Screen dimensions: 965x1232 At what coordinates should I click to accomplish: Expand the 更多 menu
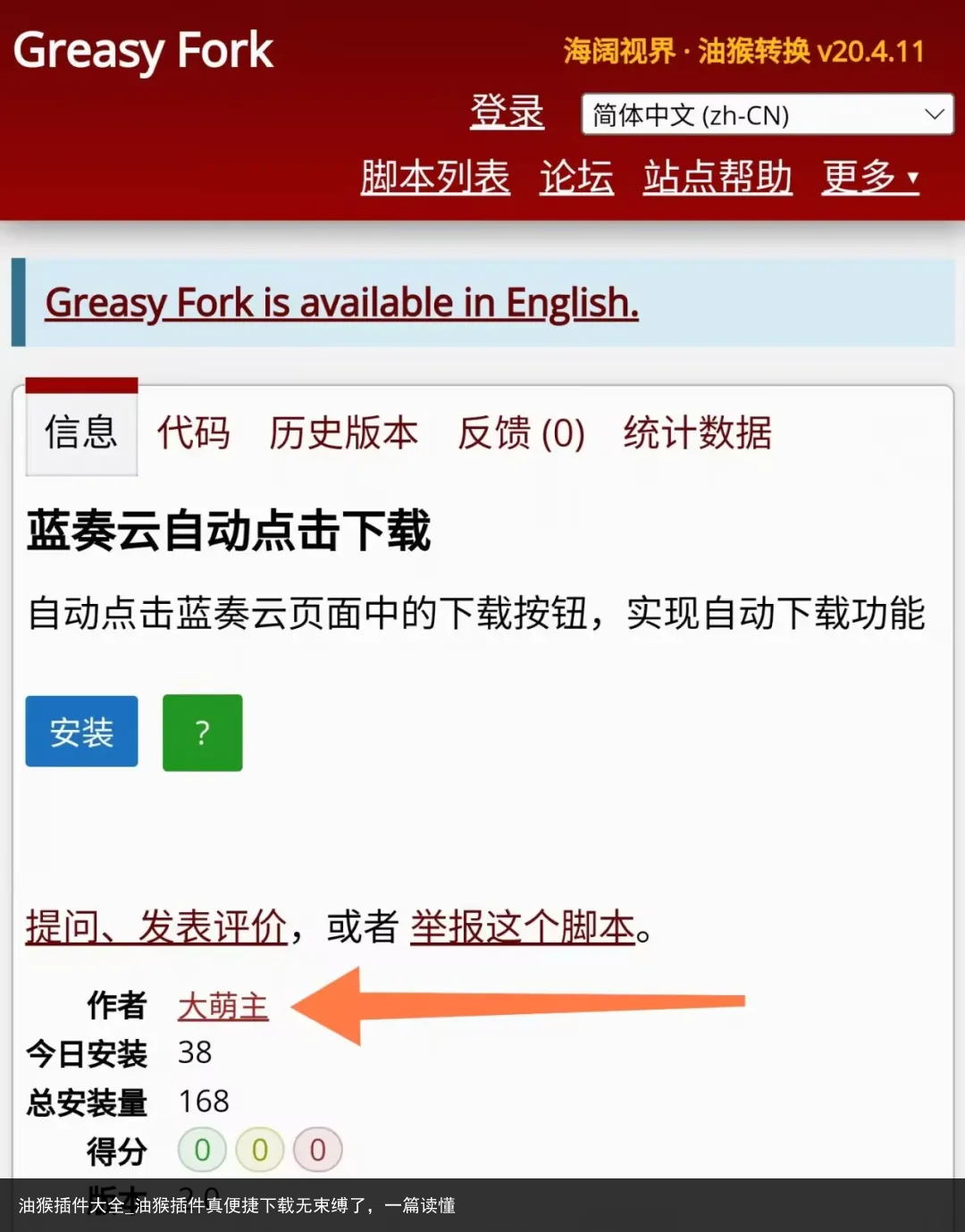pos(869,177)
